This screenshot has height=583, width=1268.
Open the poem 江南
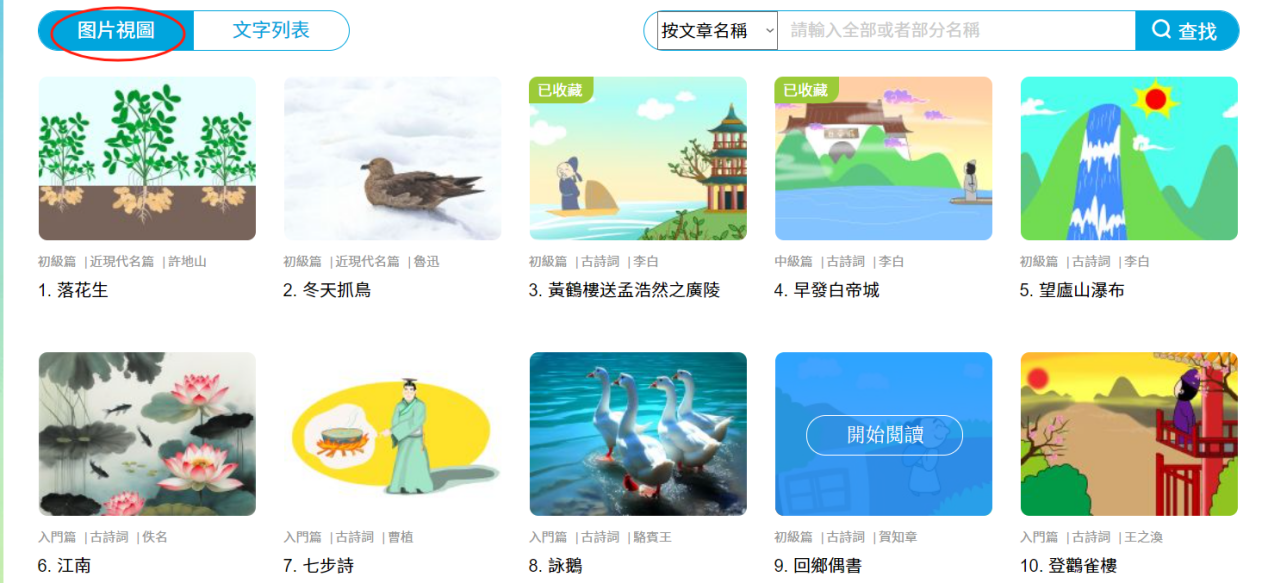coord(147,433)
